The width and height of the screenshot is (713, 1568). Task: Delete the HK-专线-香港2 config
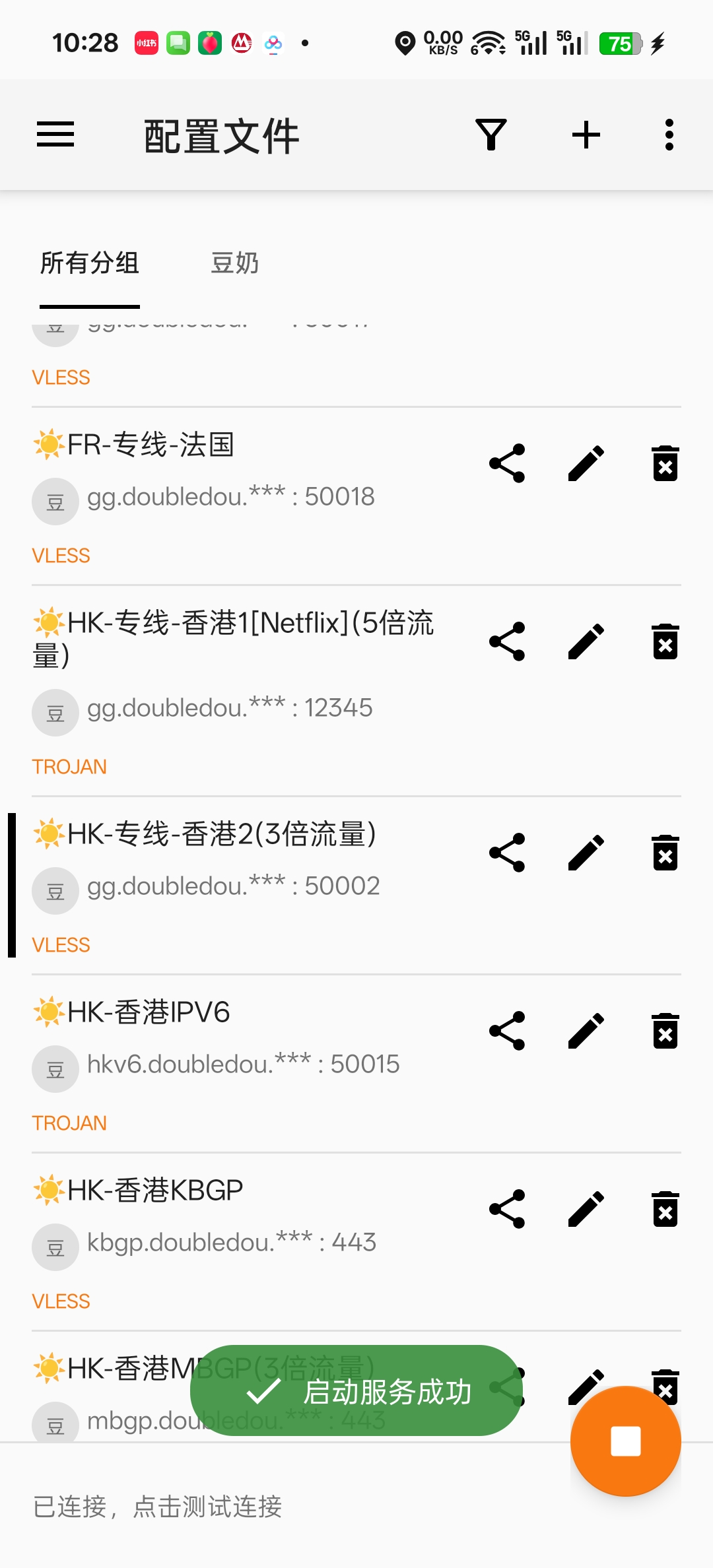(665, 853)
